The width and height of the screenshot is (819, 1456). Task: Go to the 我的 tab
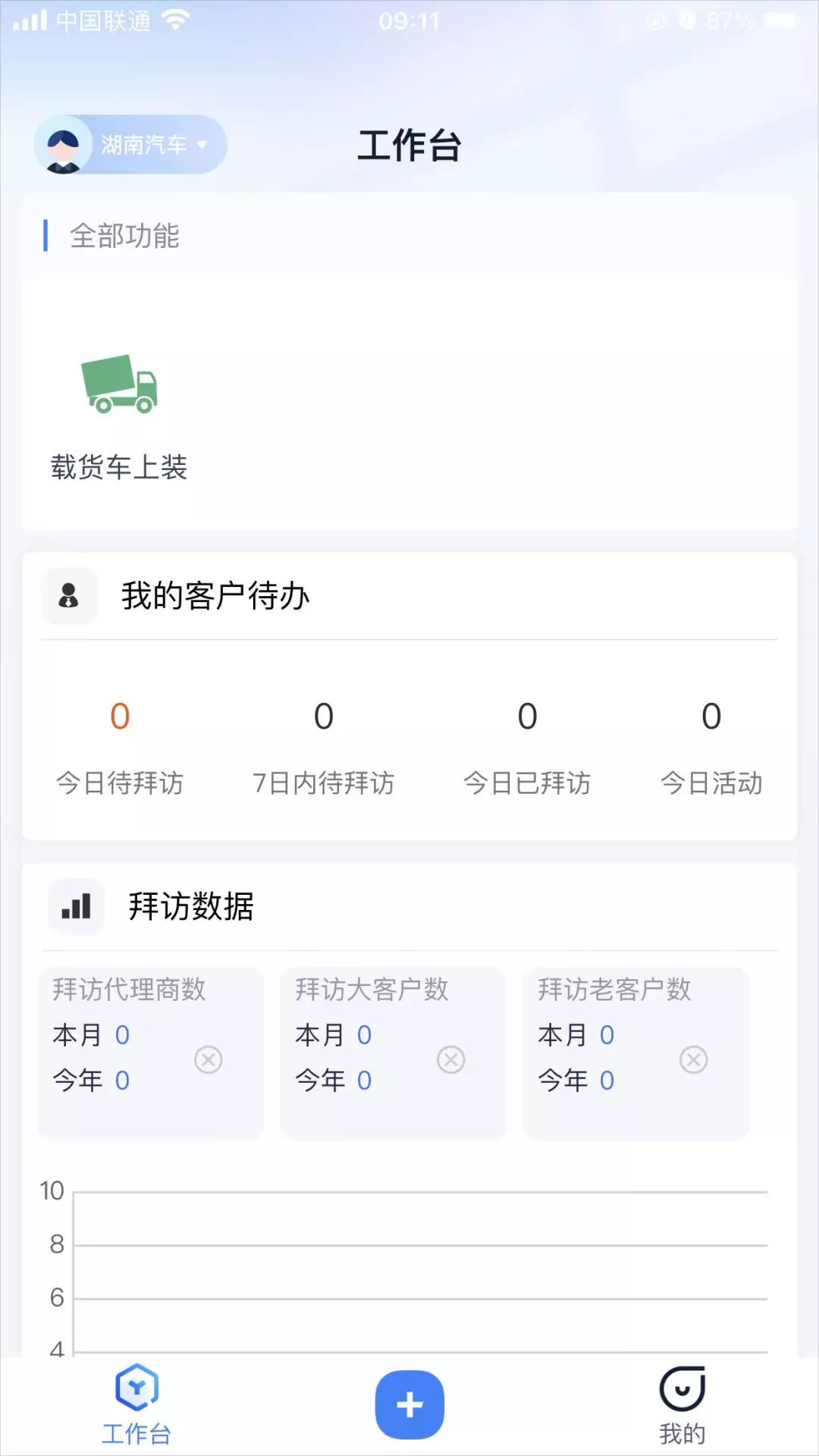pos(682,1405)
